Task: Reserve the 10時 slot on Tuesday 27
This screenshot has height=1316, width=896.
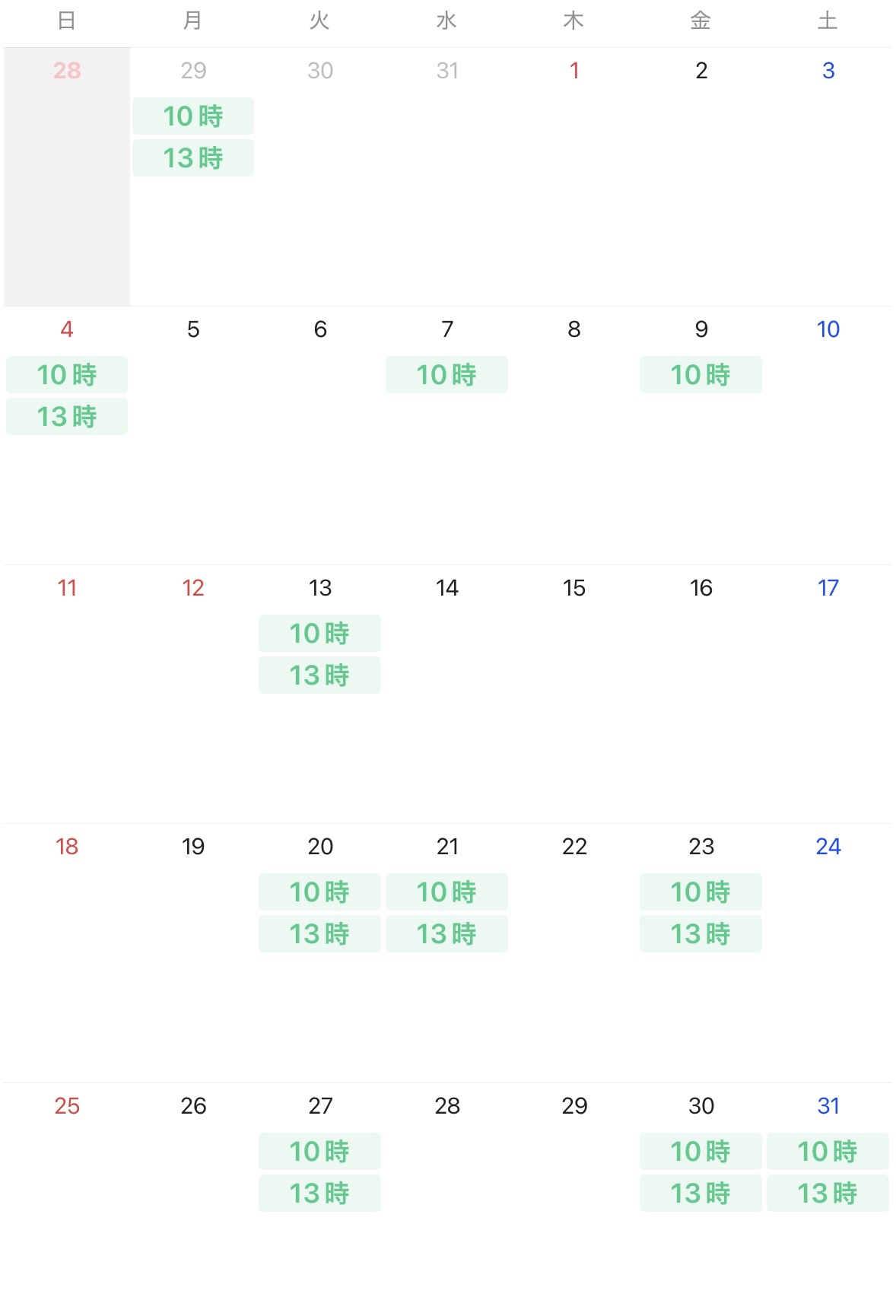Action: (319, 1152)
